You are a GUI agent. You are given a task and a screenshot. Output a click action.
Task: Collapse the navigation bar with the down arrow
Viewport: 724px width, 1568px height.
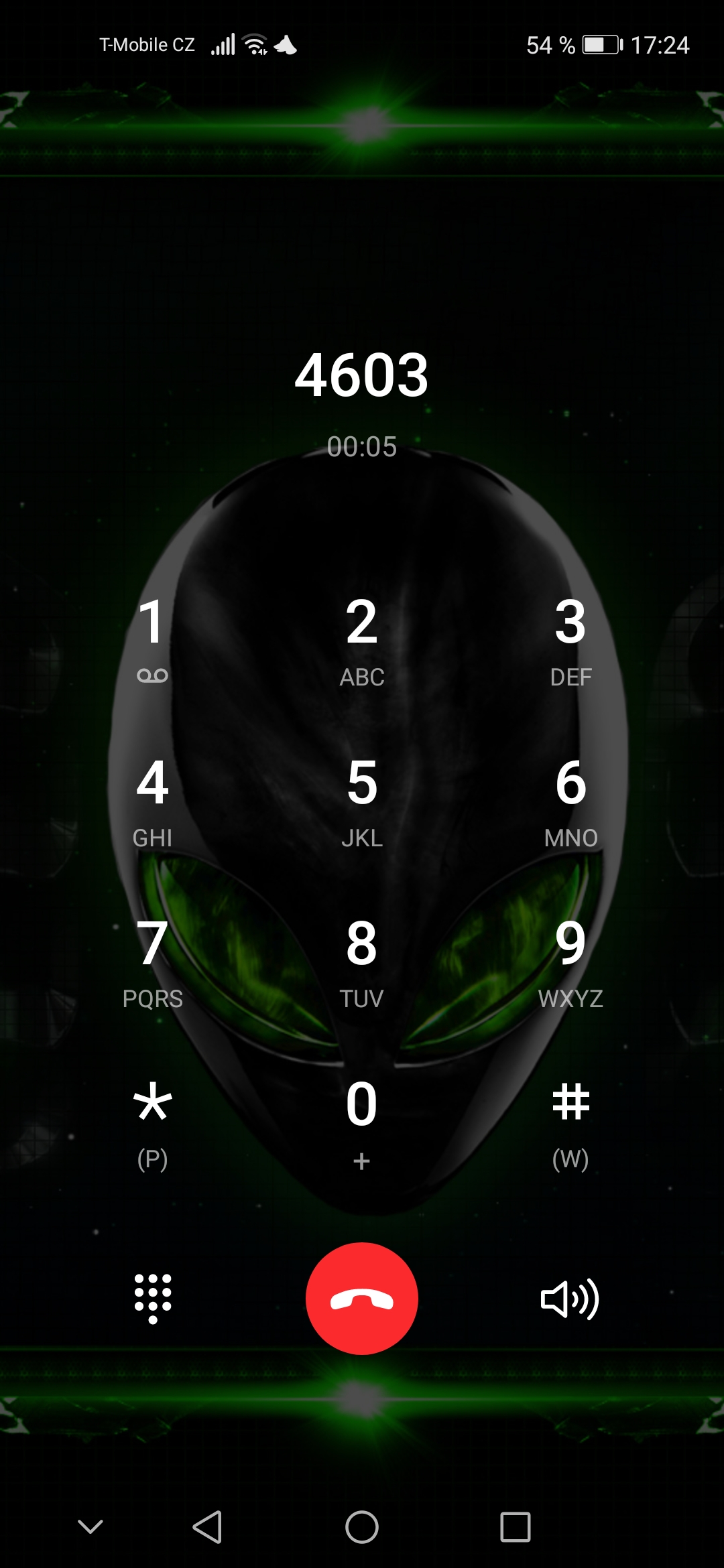coord(90,1527)
